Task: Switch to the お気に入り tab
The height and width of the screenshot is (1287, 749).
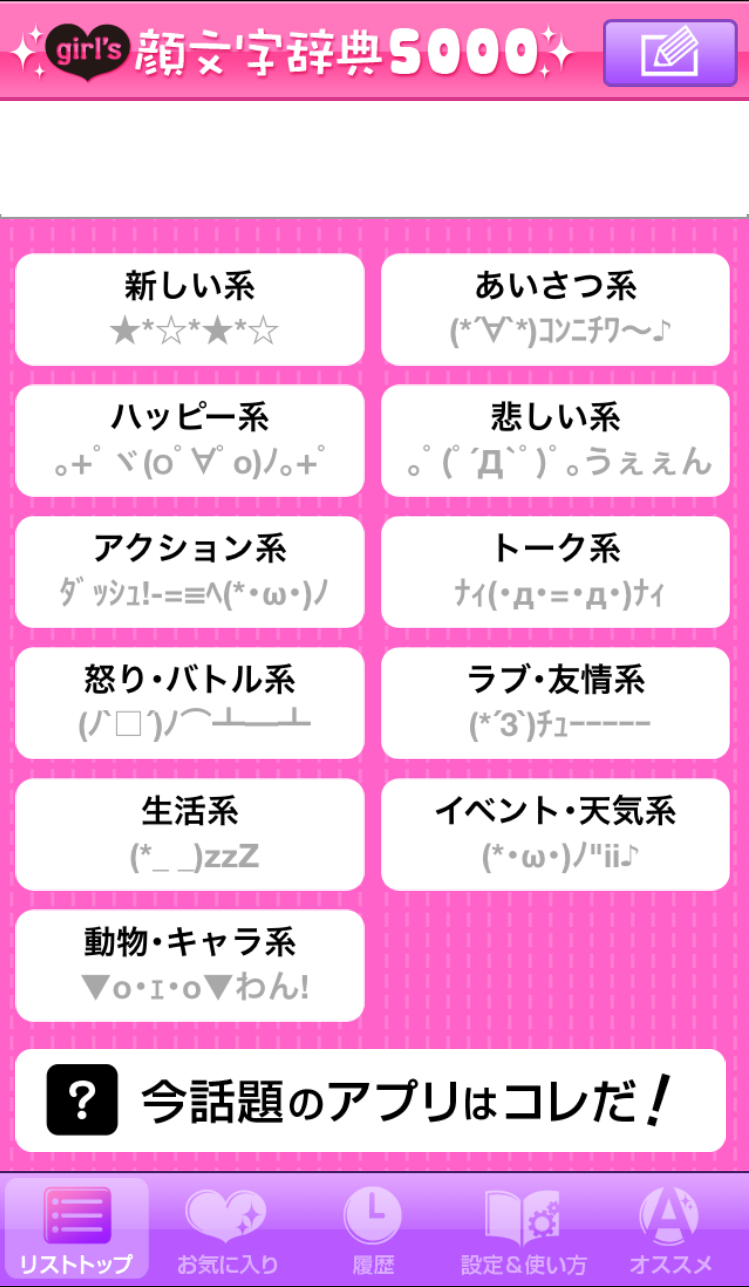Action: tap(227, 1230)
